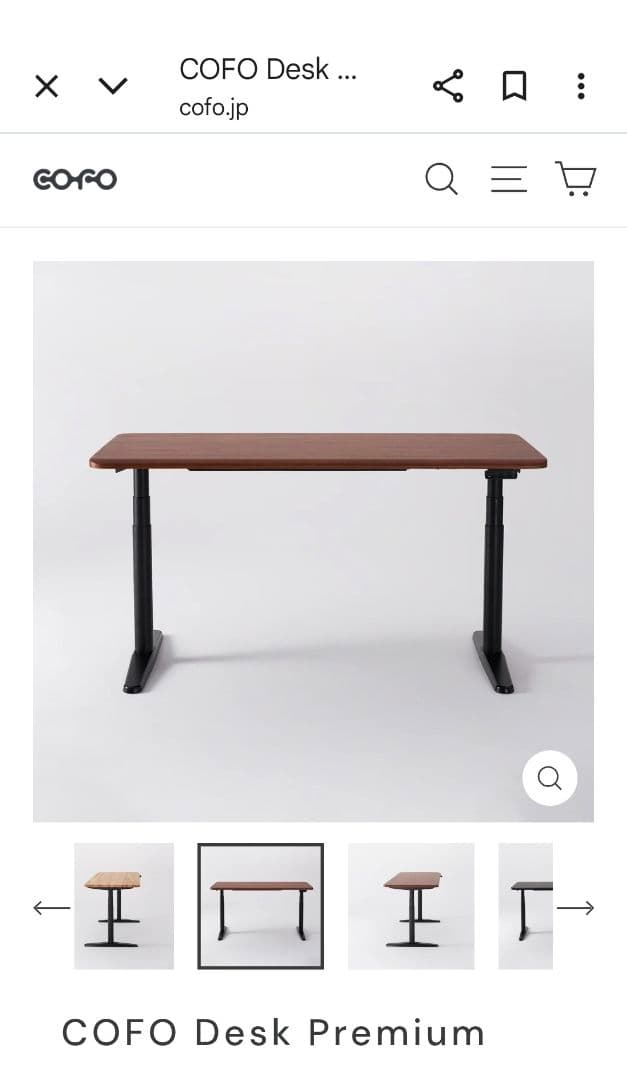Show previous thumbnails with left arrow
Viewport: 627px width, 1080px height.
coord(52,908)
